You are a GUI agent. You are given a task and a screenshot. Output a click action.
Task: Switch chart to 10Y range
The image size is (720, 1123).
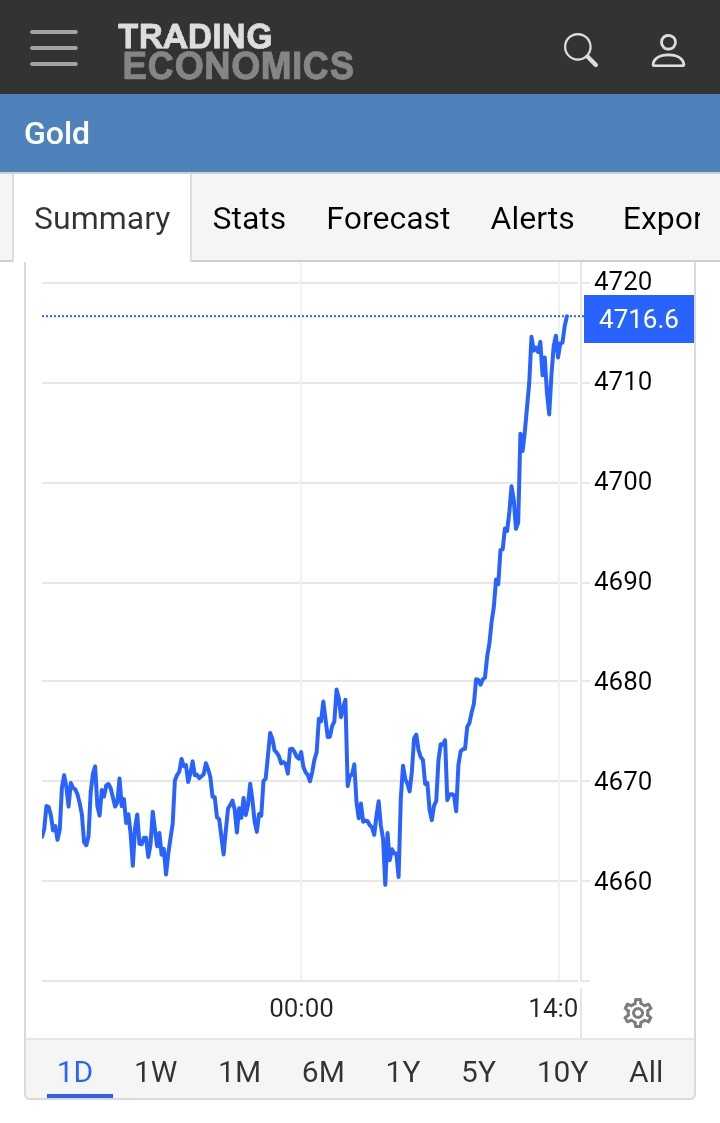coord(562,1072)
